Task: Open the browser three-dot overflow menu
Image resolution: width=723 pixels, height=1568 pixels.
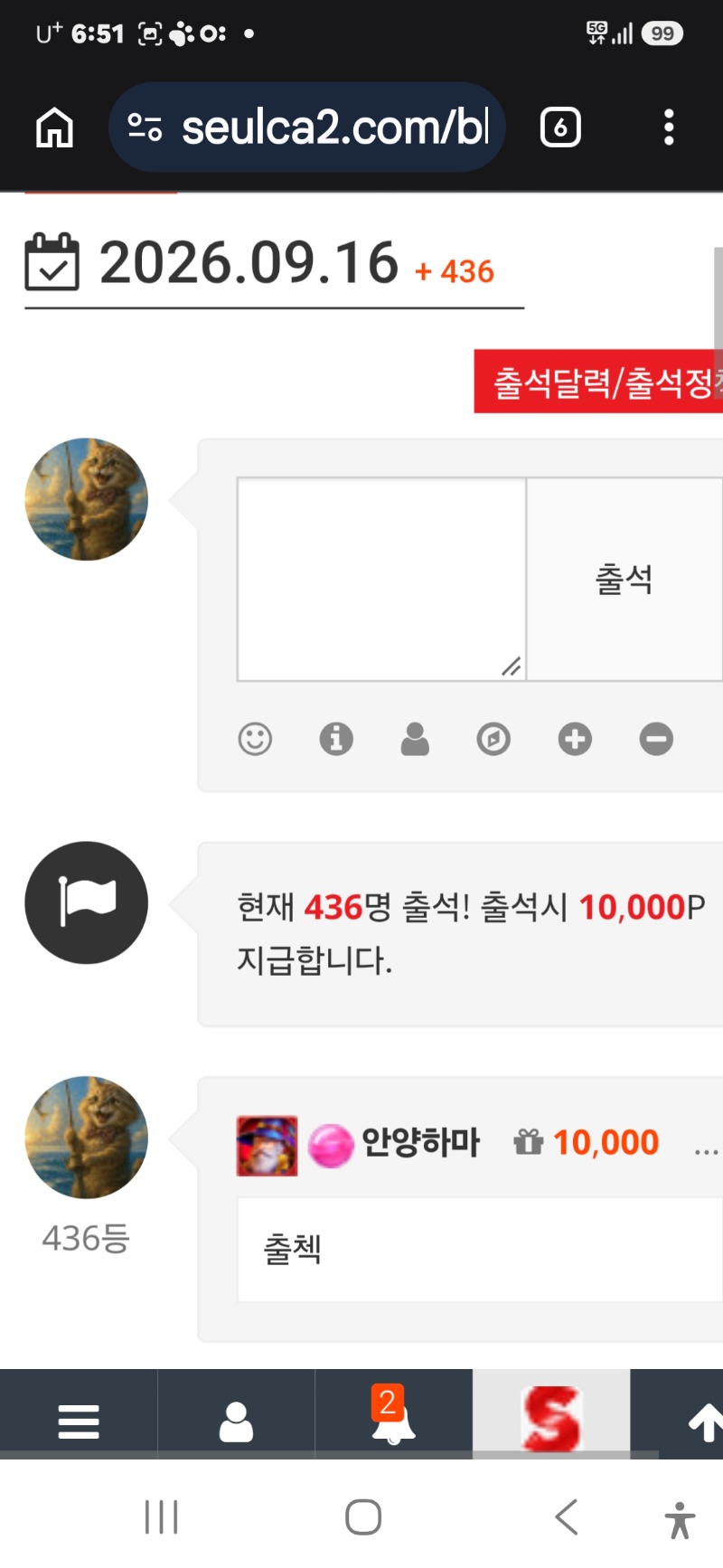Action: click(x=669, y=128)
